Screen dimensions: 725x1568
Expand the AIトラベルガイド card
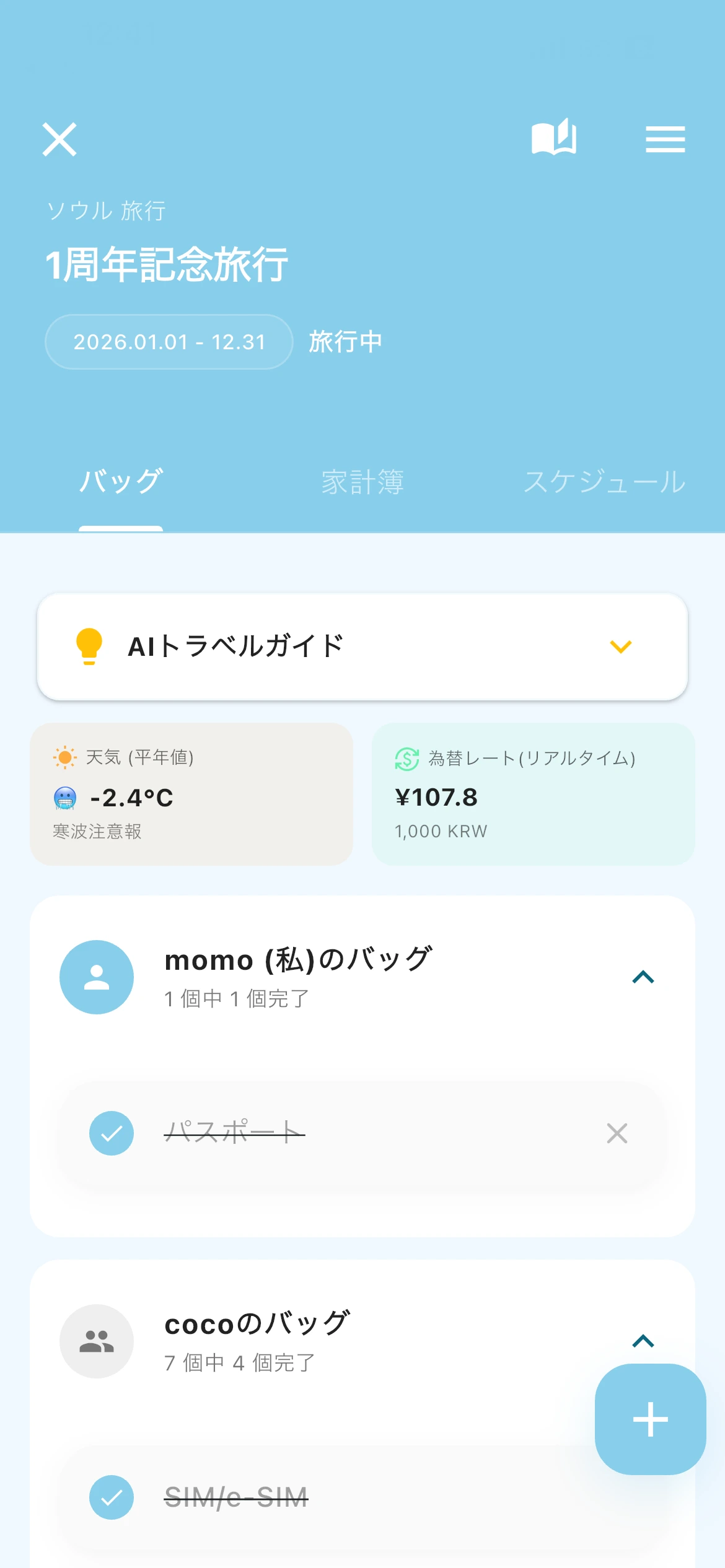coord(620,647)
